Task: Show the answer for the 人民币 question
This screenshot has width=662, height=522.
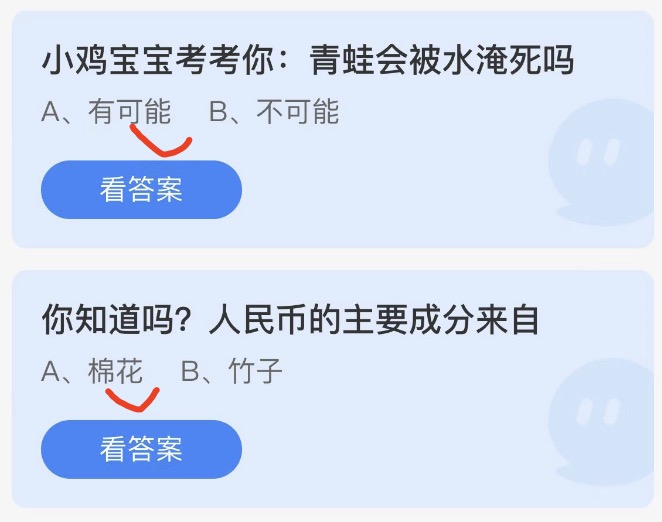Action: (x=141, y=449)
